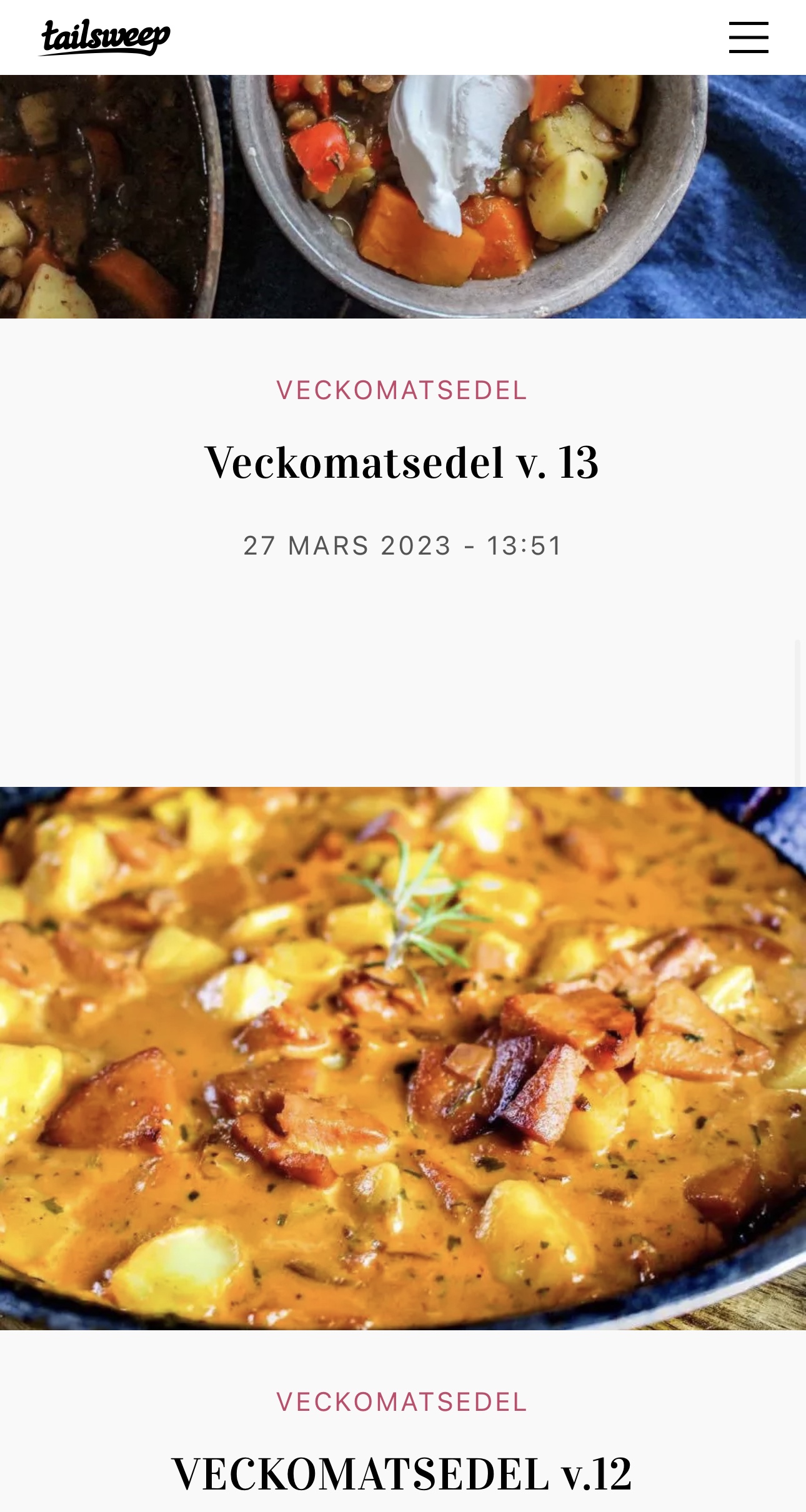Open the Veckomatsedel v. 13 post title
The height and width of the screenshot is (1512, 806).
click(402, 463)
